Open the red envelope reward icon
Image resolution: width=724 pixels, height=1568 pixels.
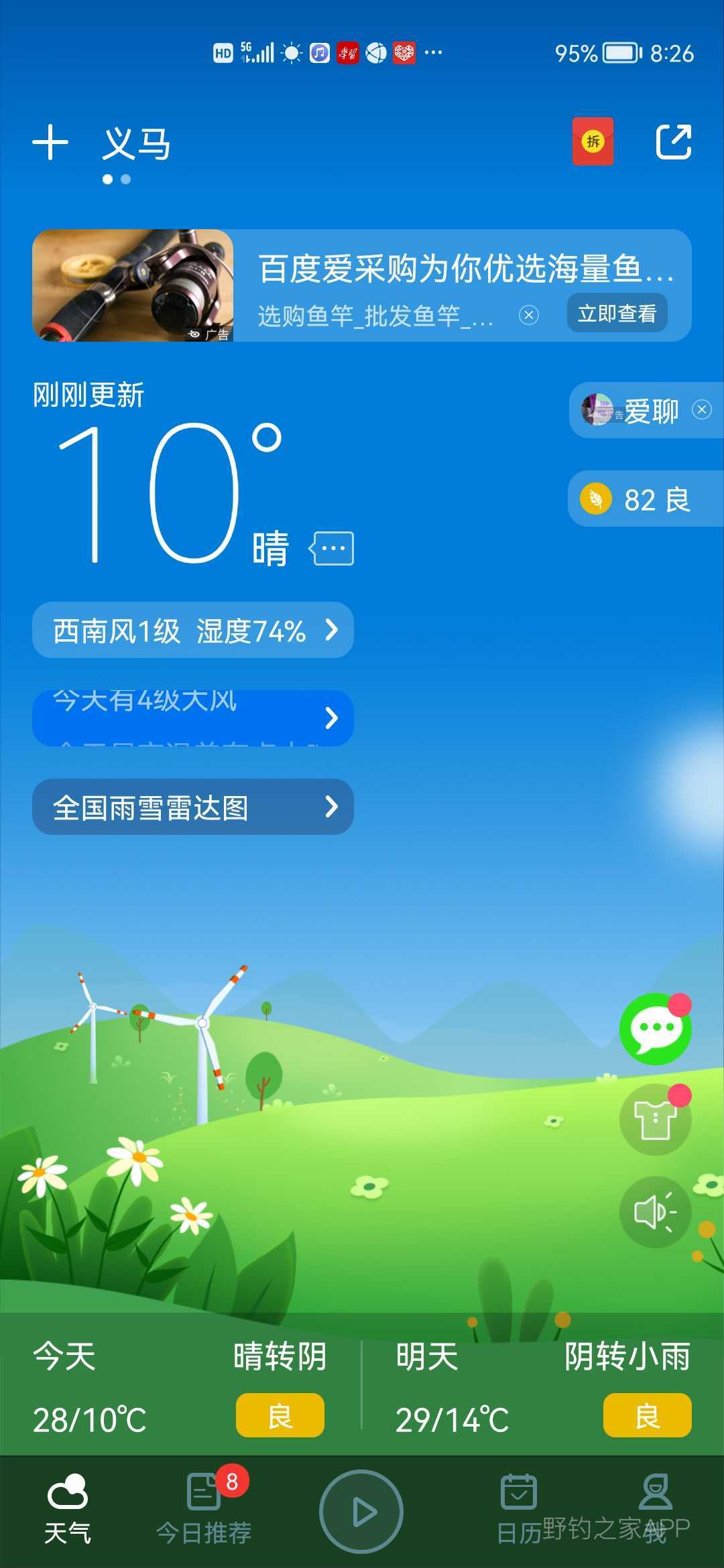click(593, 141)
